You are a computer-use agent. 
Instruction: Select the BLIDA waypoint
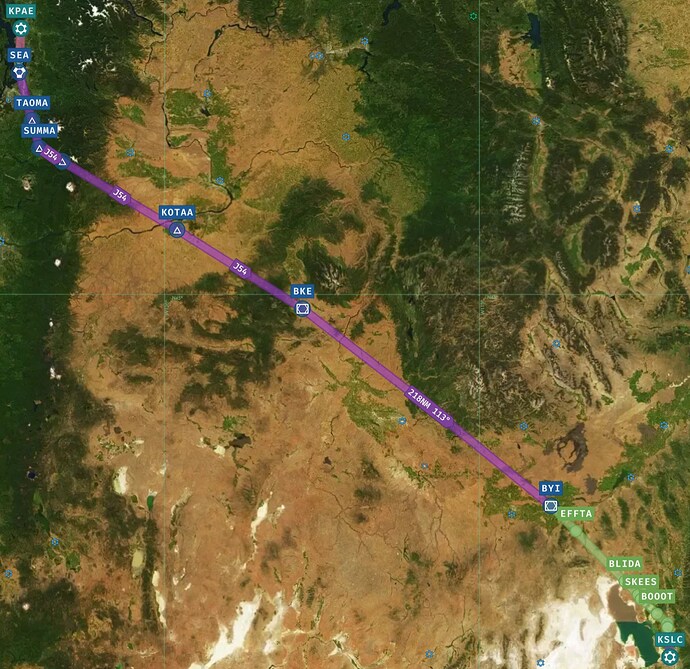625,563
